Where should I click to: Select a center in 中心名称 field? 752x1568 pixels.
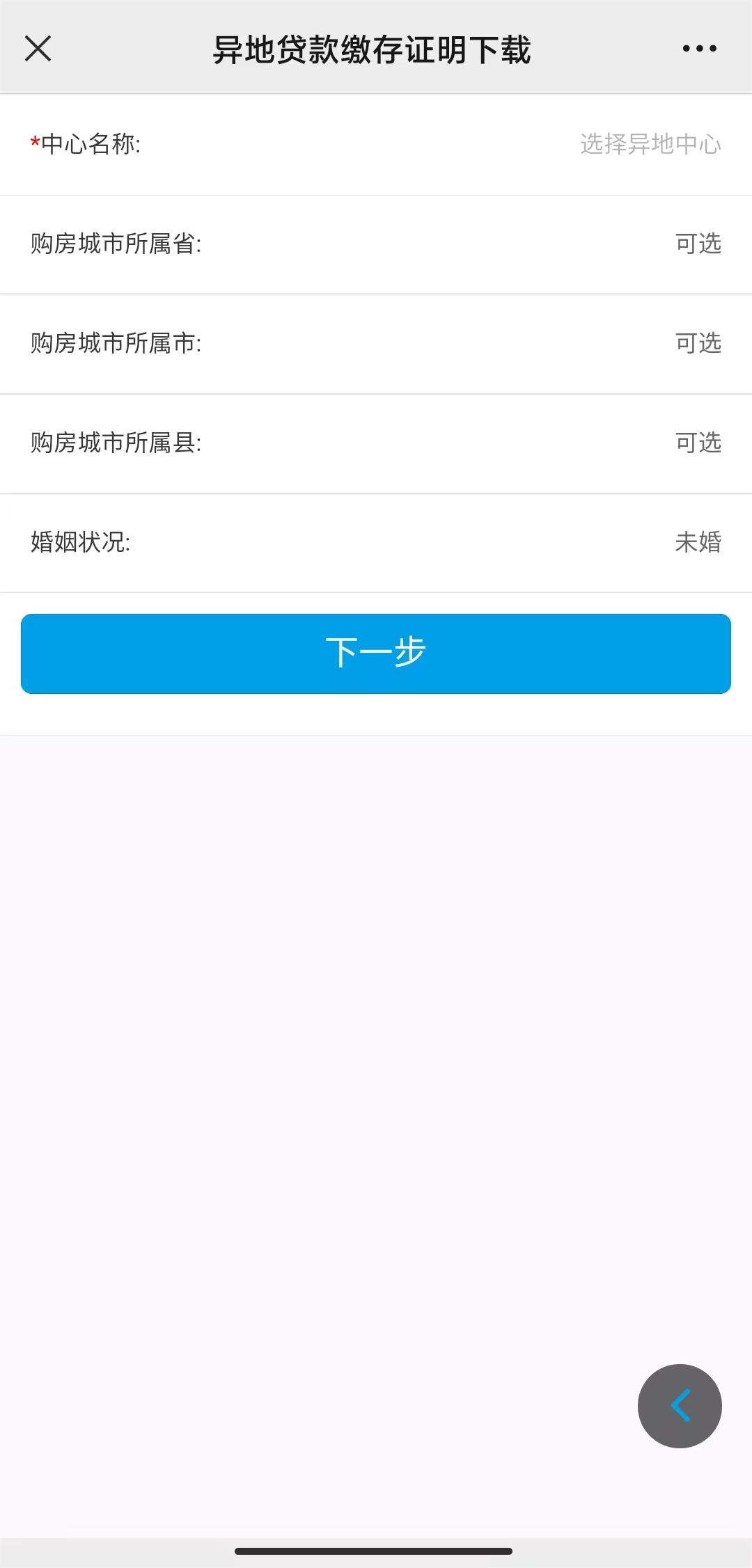click(650, 144)
